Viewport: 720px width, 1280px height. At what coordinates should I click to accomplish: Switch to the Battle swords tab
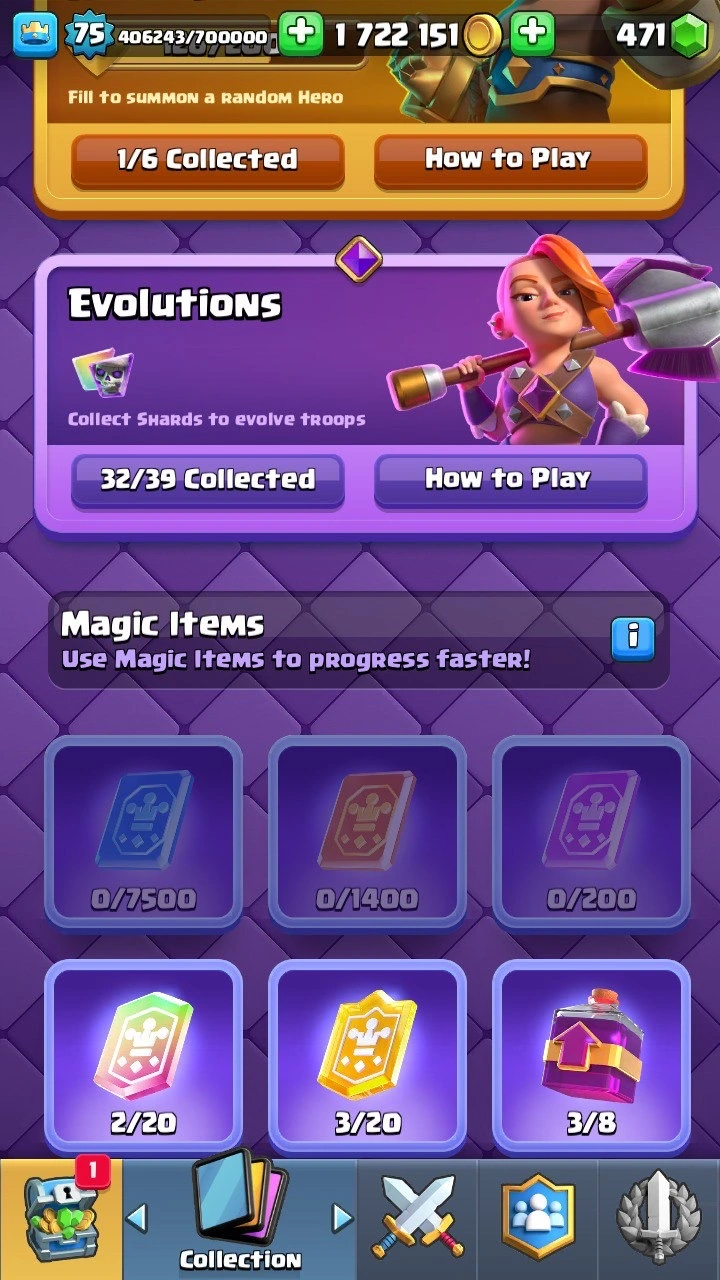click(x=418, y=1220)
